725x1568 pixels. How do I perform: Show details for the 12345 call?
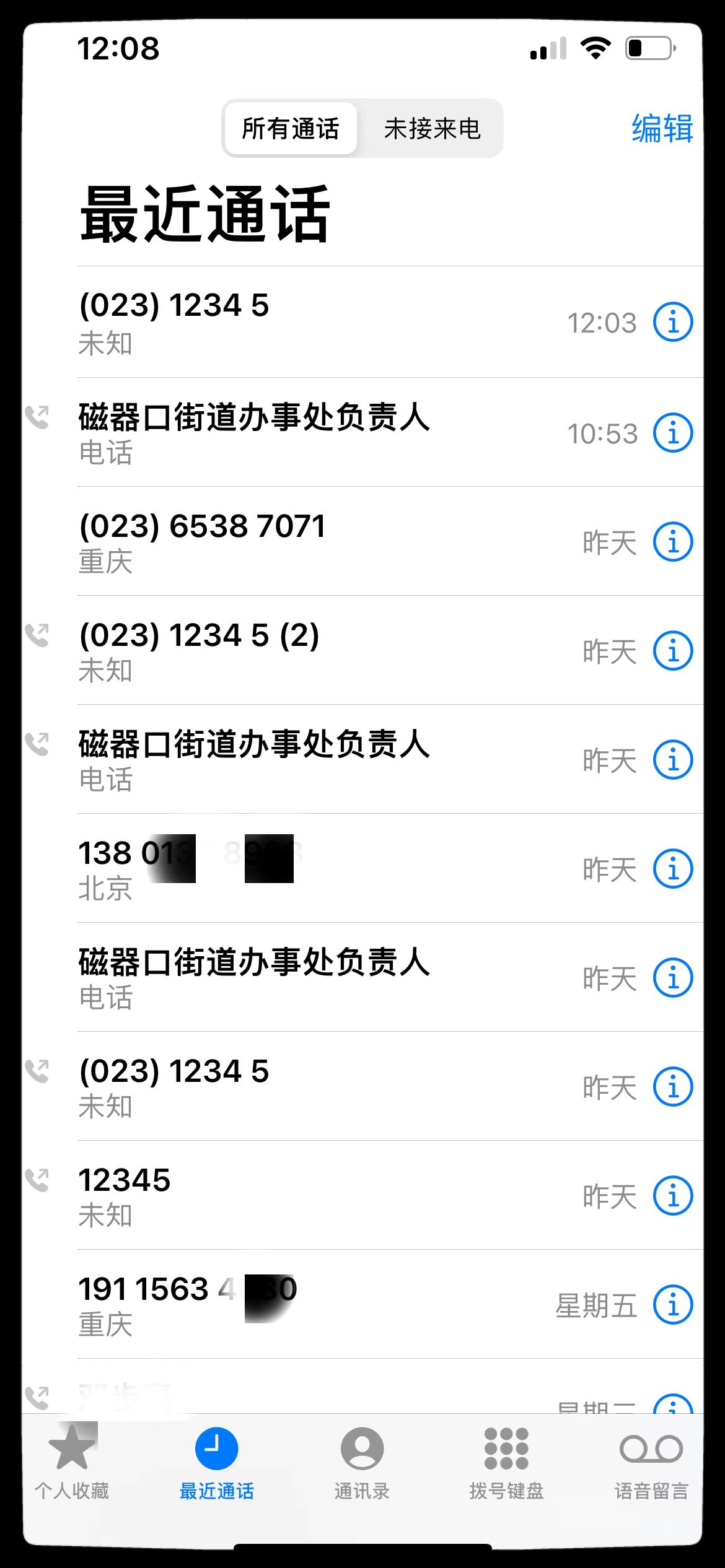click(673, 1196)
